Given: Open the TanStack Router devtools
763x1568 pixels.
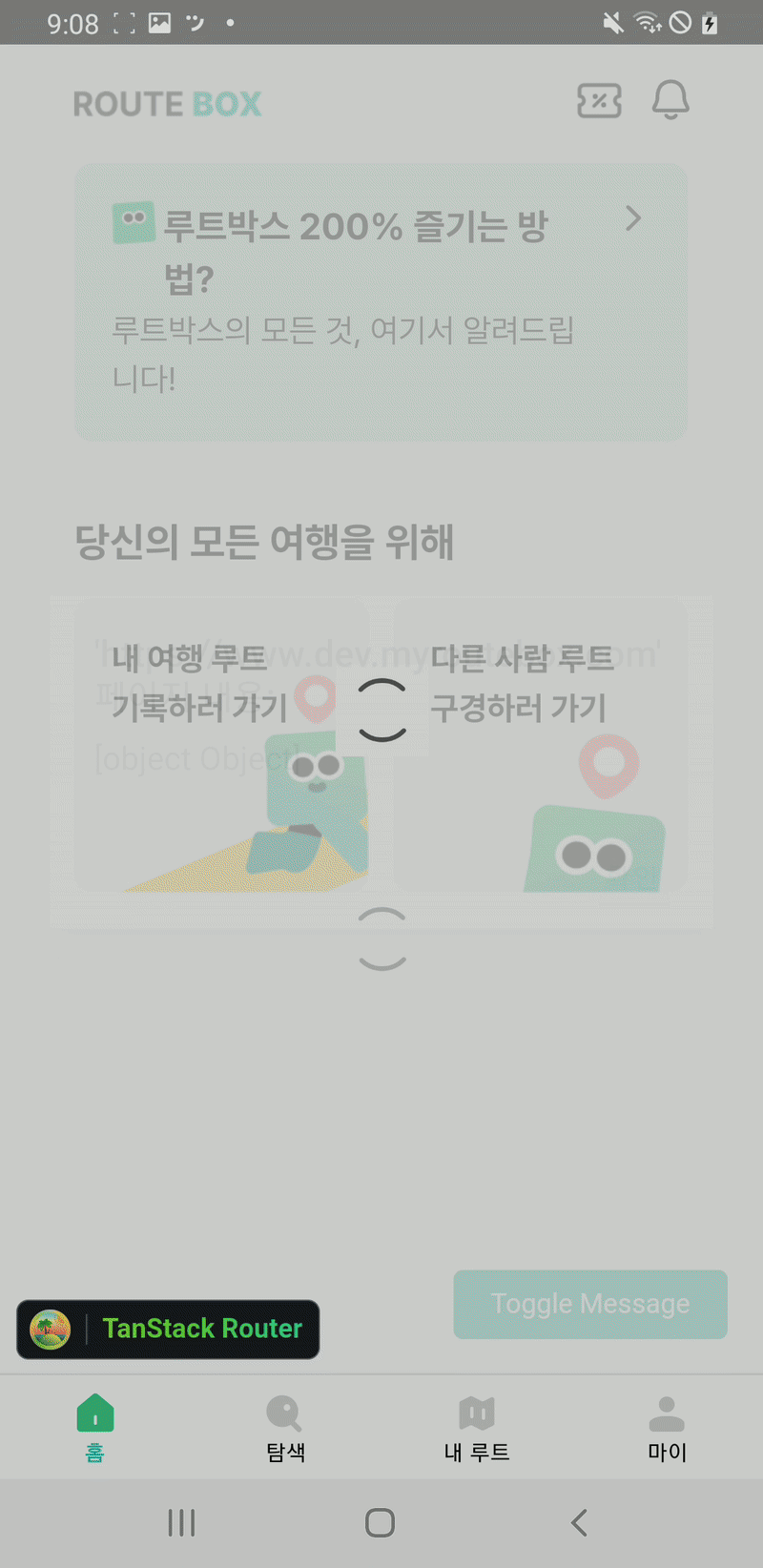Looking at the screenshot, I should (168, 1329).
